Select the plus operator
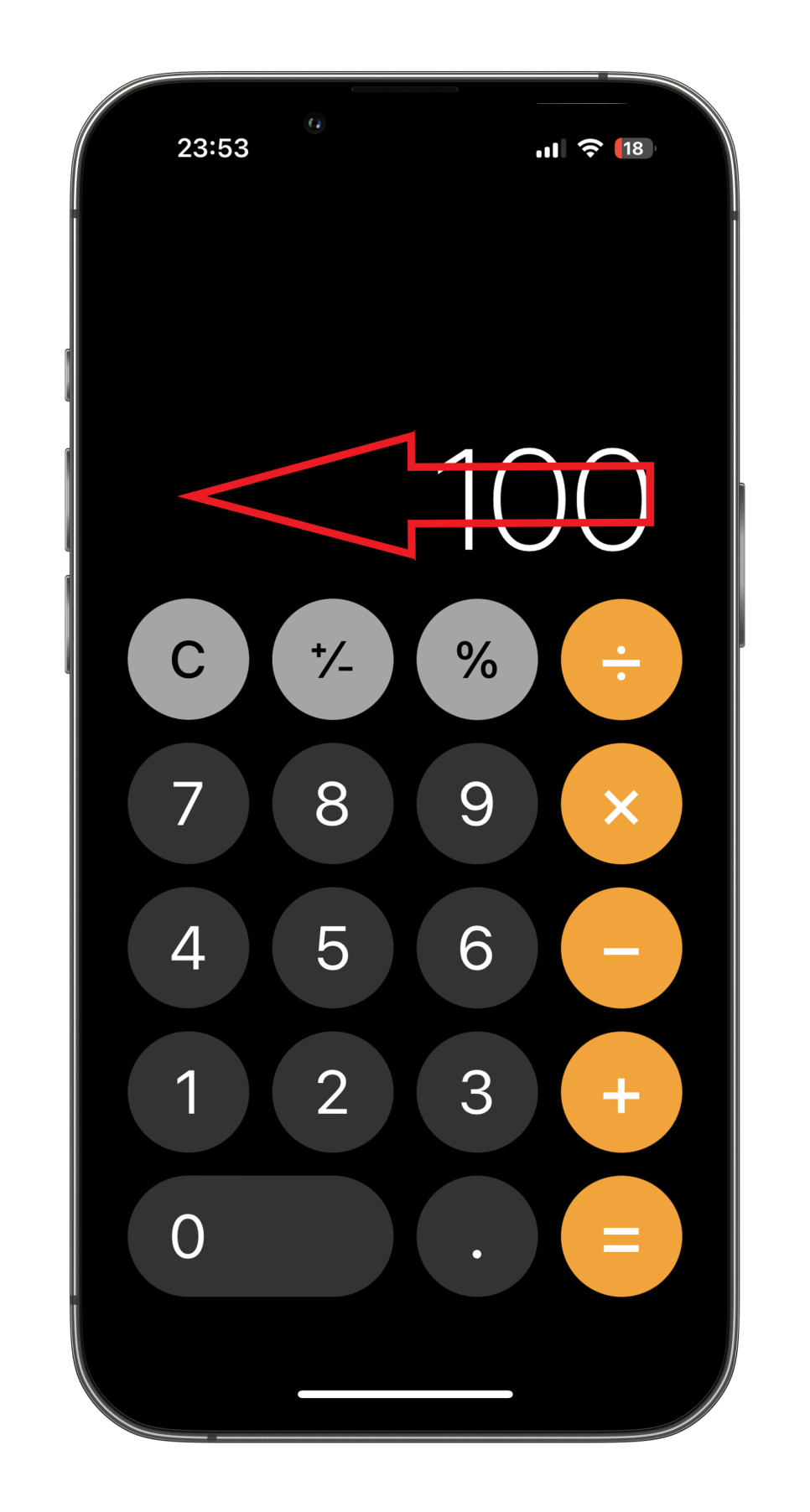810x1512 pixels. point(620,1091)
